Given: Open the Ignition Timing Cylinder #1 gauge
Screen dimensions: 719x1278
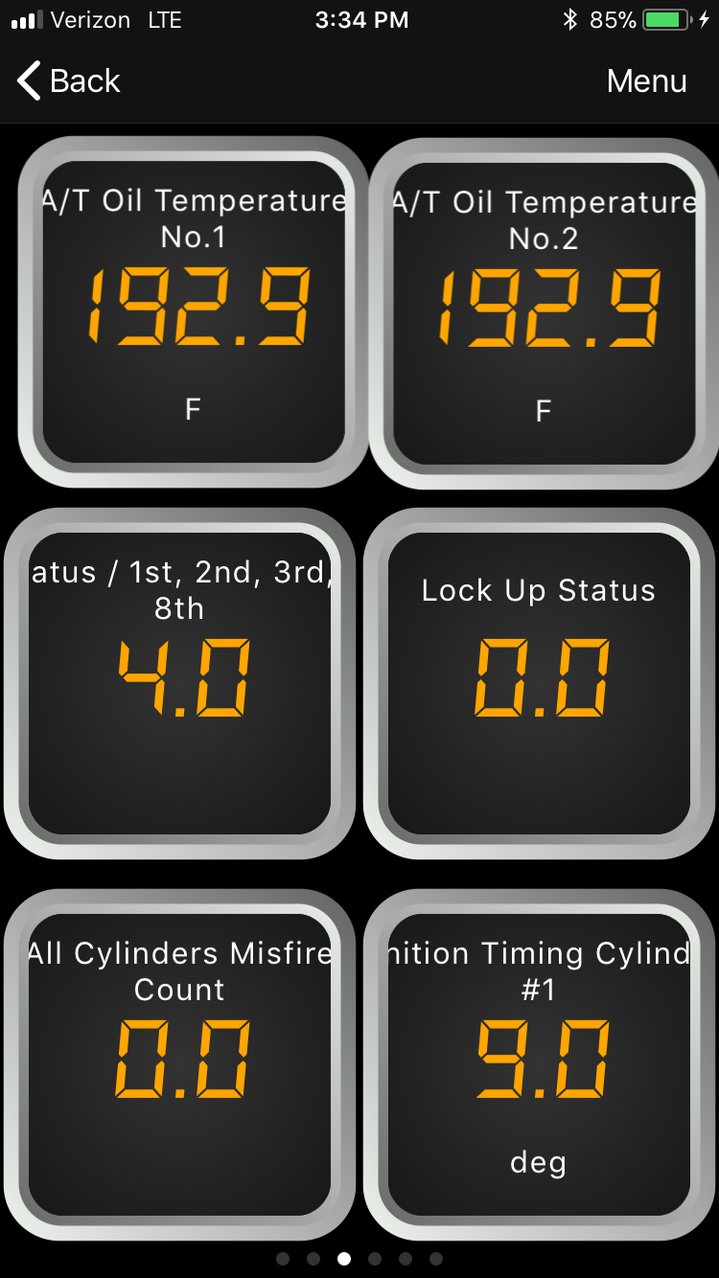Looking at the screenshot, I should 539,1064.
